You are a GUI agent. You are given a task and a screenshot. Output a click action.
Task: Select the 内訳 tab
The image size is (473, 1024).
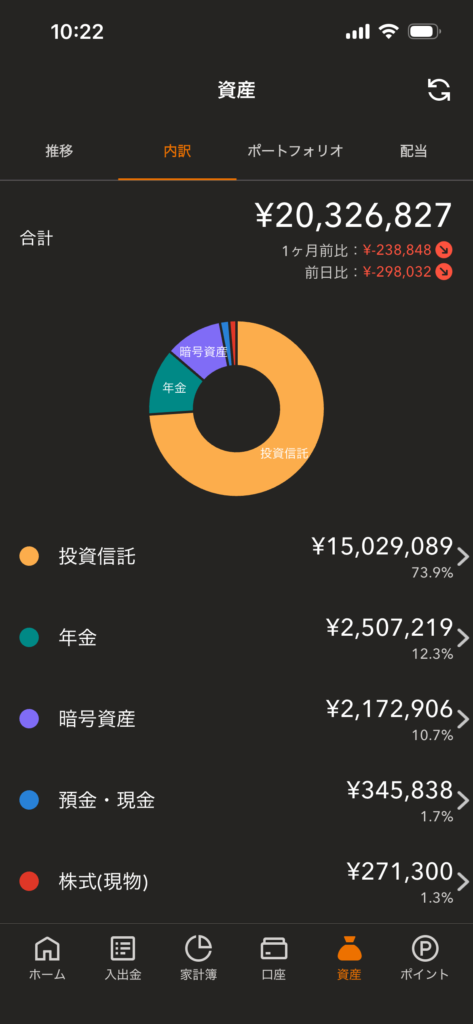(x=177, y=152)
